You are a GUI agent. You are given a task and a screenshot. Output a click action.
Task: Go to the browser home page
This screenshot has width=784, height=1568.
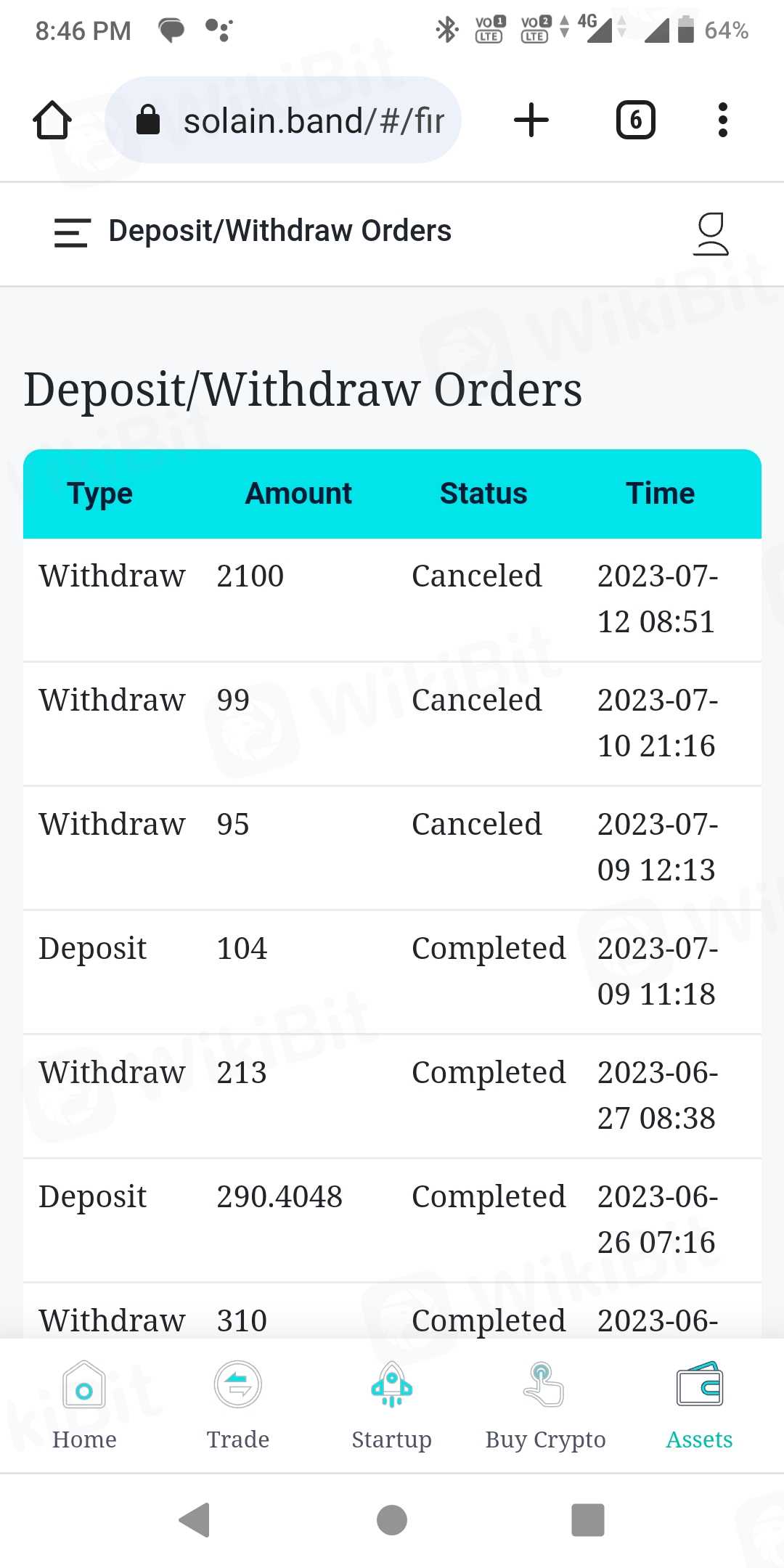tap(52, 121)
